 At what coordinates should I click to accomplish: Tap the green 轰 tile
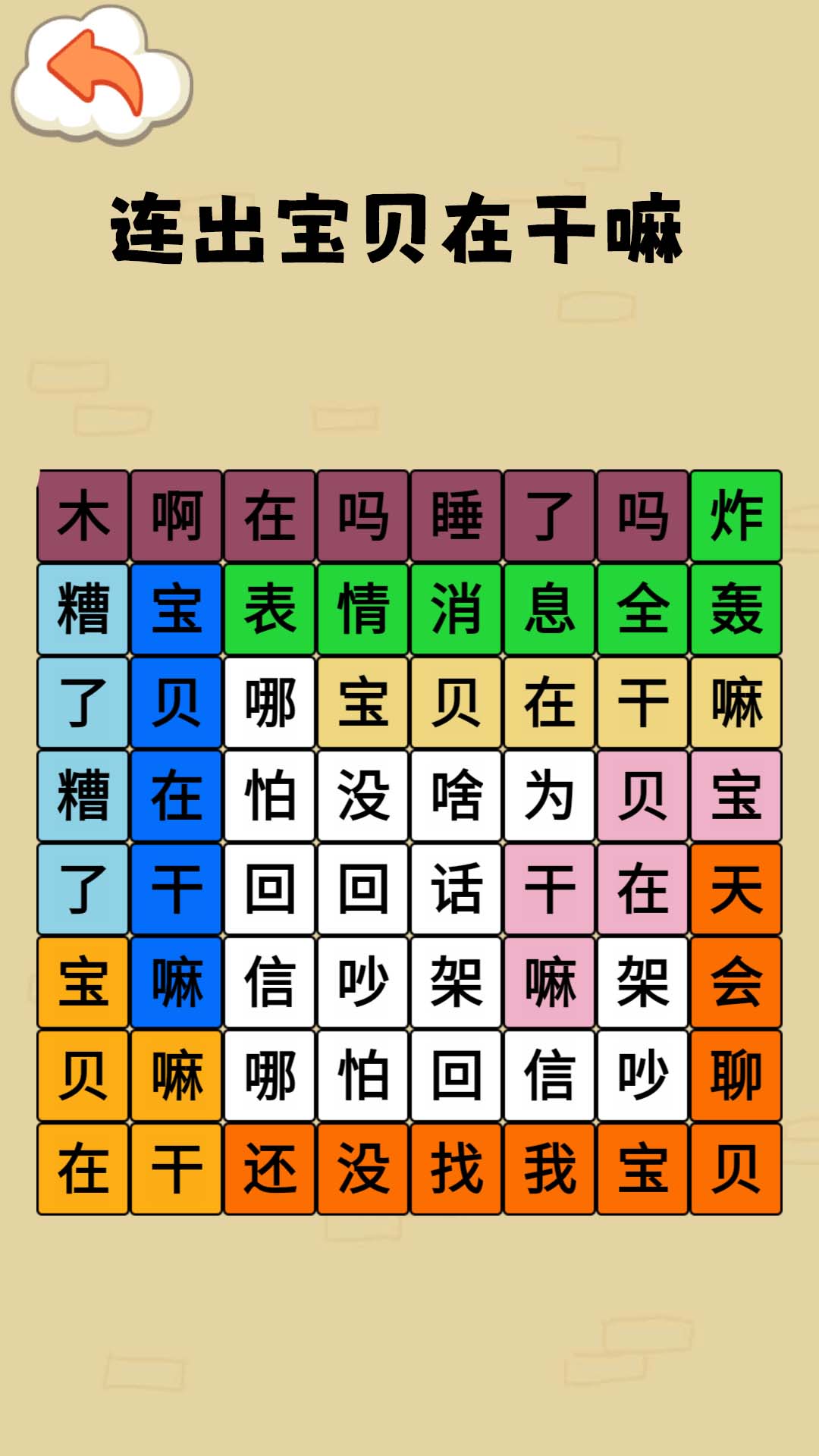pos(736,609)
